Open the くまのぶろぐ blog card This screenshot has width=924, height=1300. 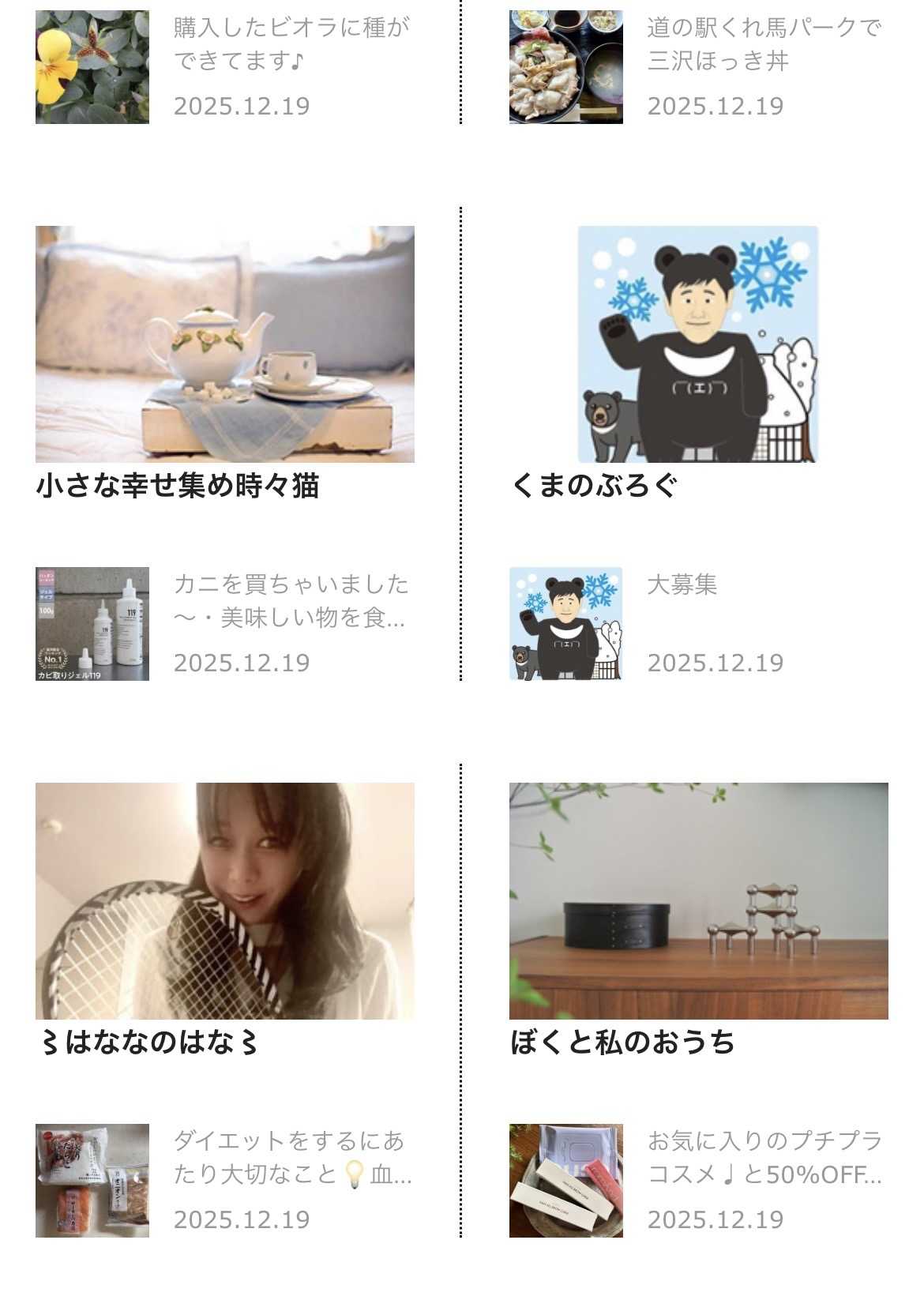point(594,485)
